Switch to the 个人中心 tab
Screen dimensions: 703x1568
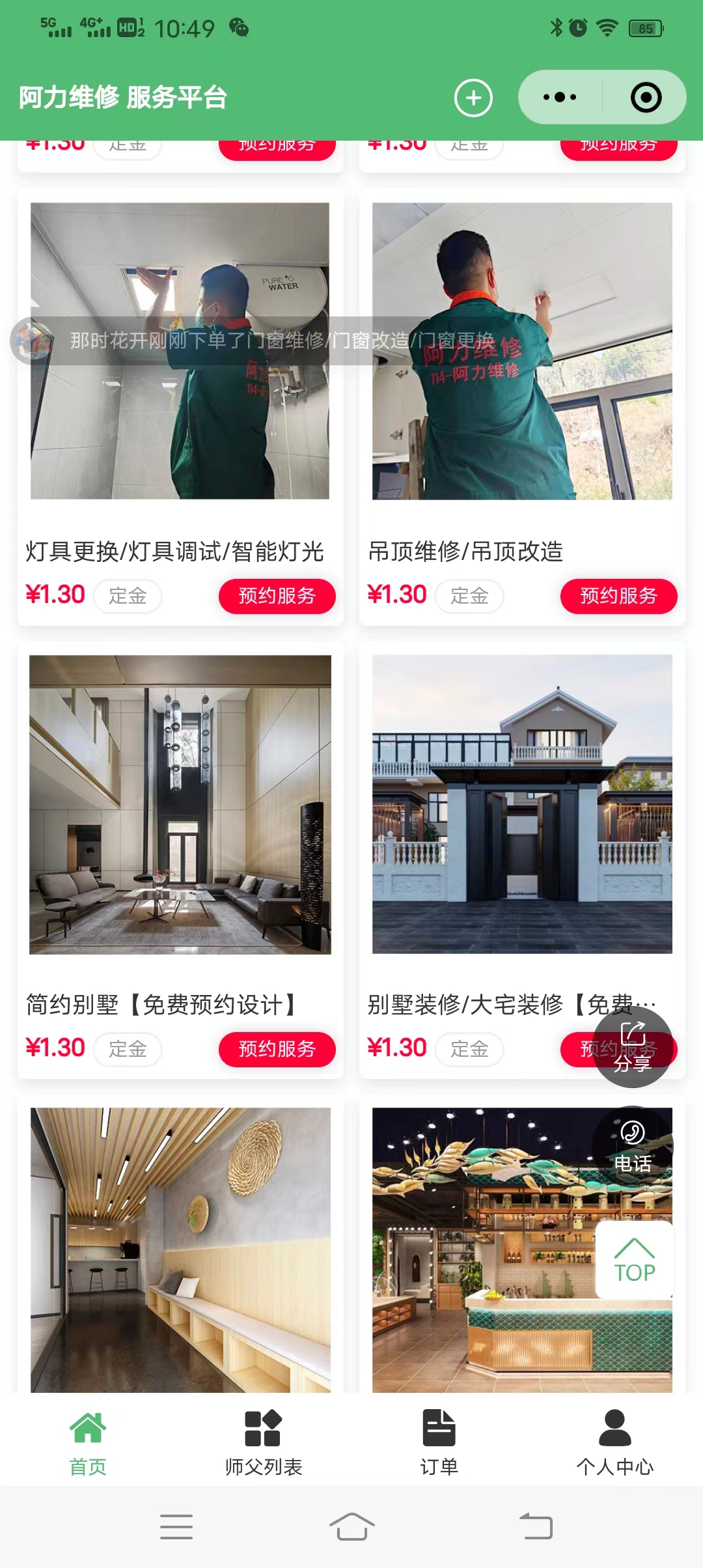(614, 1442)
